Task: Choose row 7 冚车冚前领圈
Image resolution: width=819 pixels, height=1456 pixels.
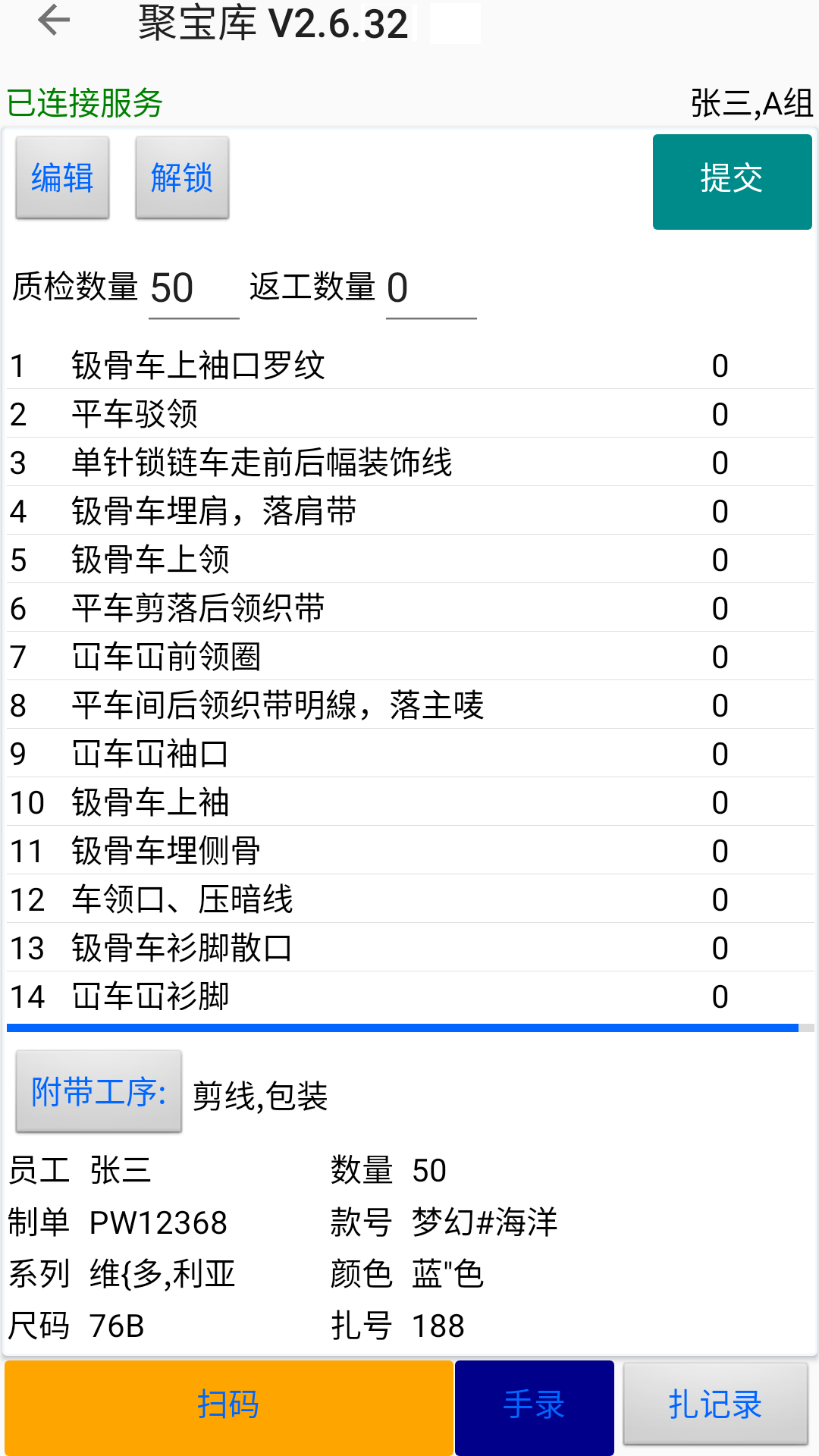Action: (x=303, y=657)
